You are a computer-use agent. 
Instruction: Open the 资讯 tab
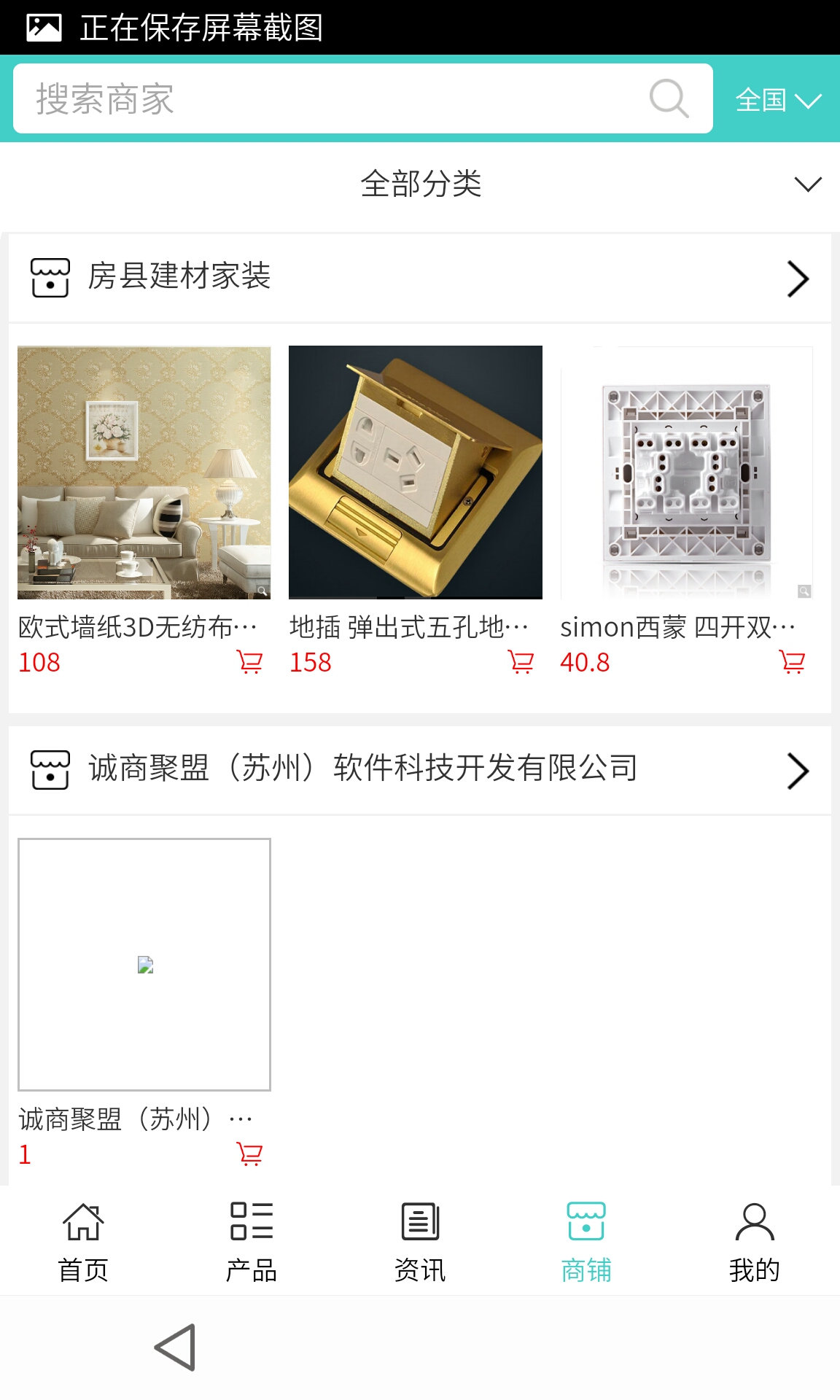point(420,1241)
